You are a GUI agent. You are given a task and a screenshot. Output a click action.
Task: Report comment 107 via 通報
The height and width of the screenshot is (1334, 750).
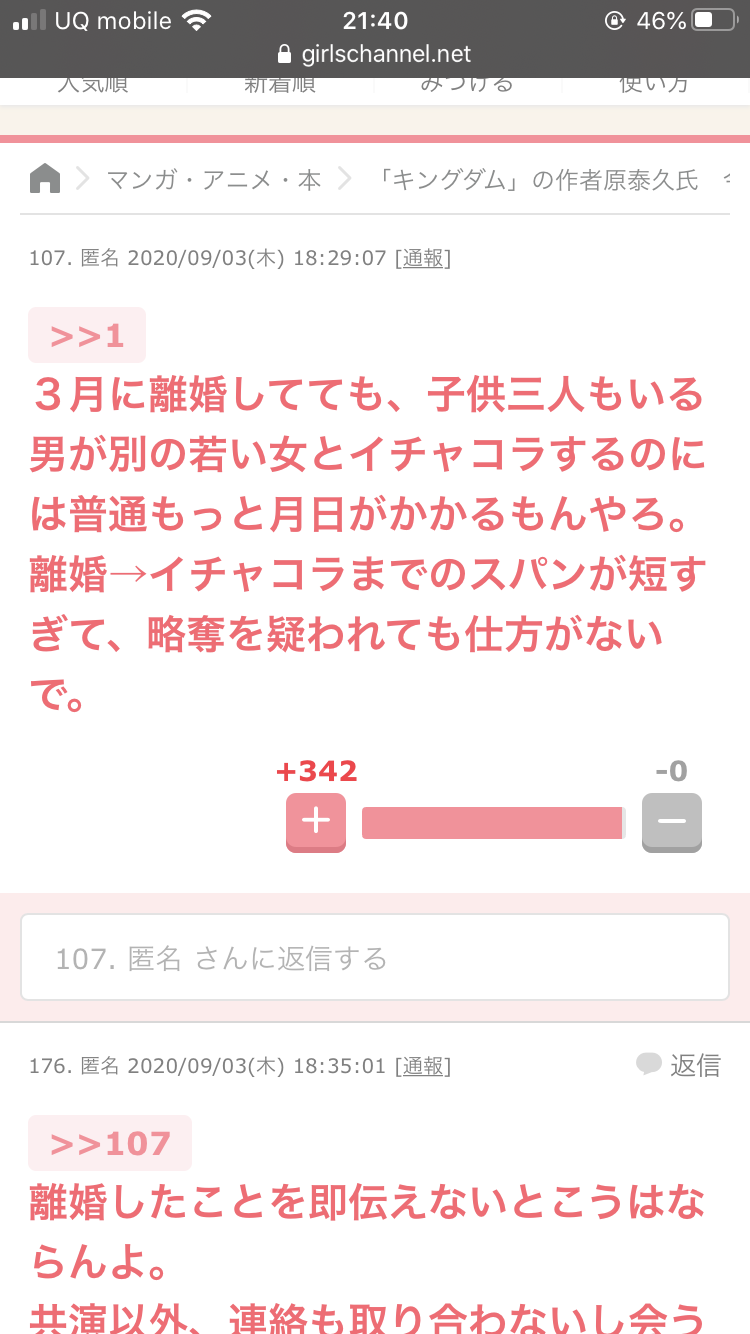[x=423, y=258]
